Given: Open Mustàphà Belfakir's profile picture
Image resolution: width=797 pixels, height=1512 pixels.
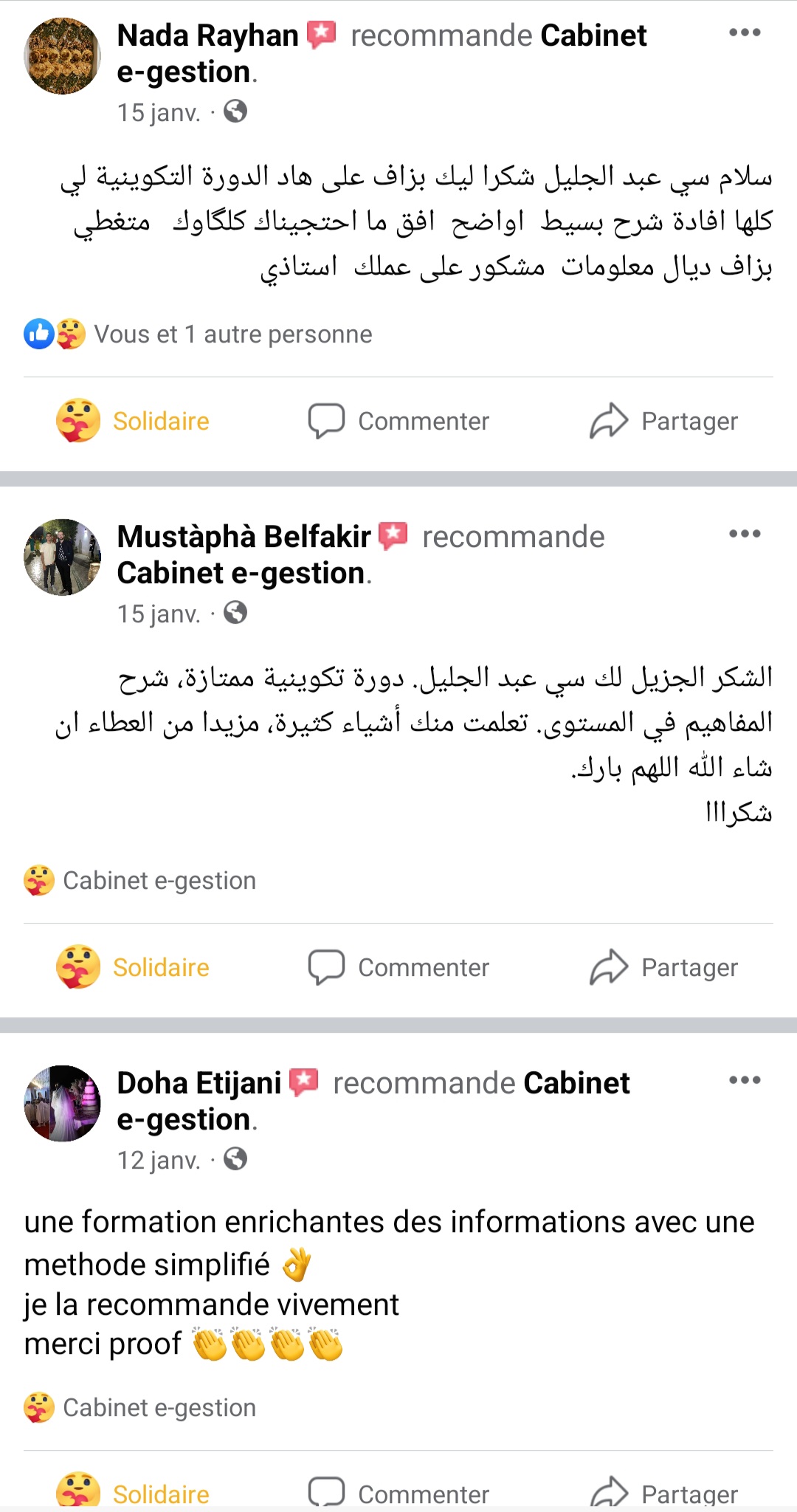Looking at the screenshot, I should click(62, 557).
